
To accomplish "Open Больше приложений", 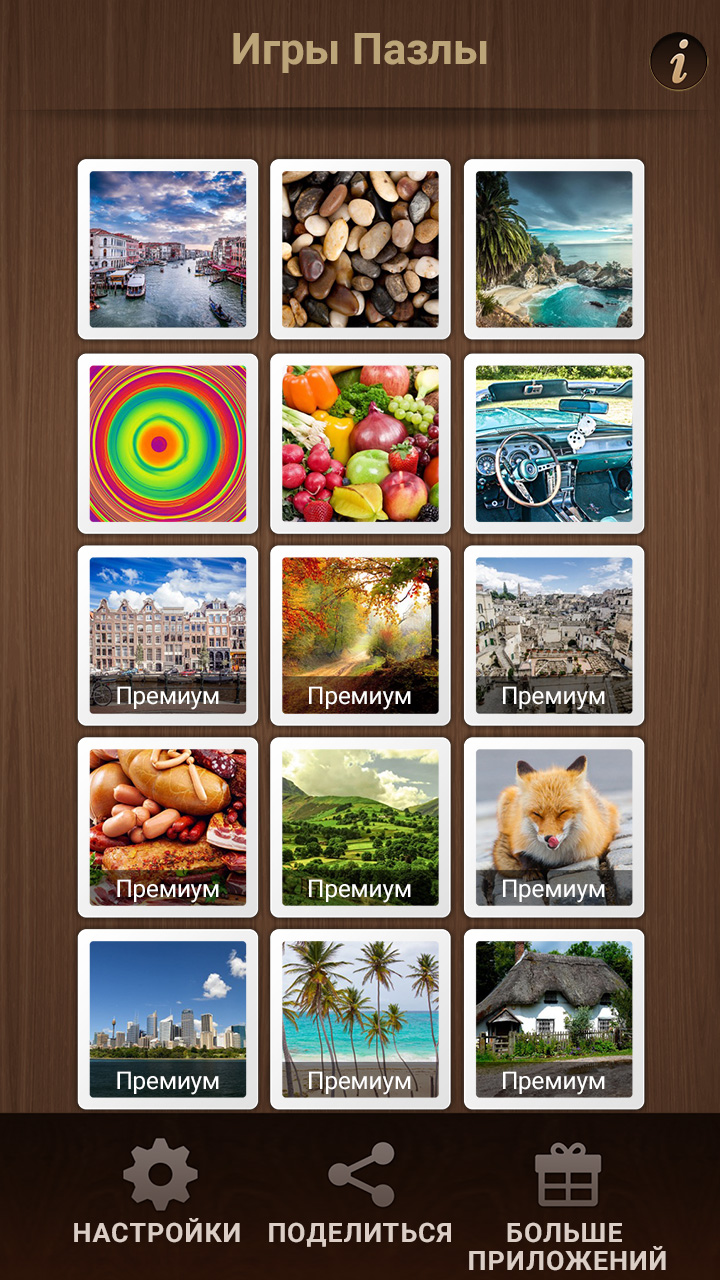I will click(x=567, y=1200).
